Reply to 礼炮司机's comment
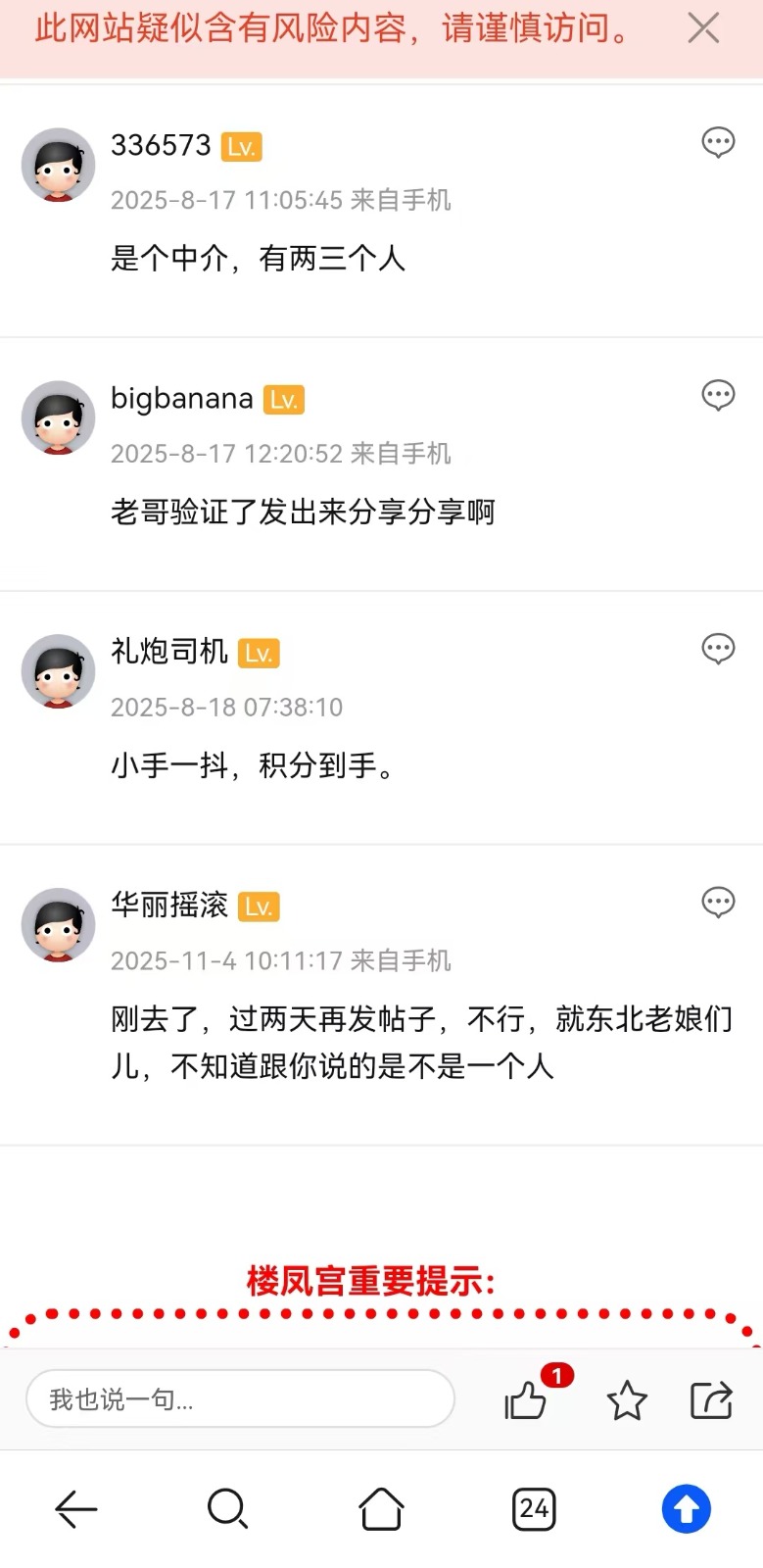The width and height of the screenshot is (763, 1568). point(718,649)
